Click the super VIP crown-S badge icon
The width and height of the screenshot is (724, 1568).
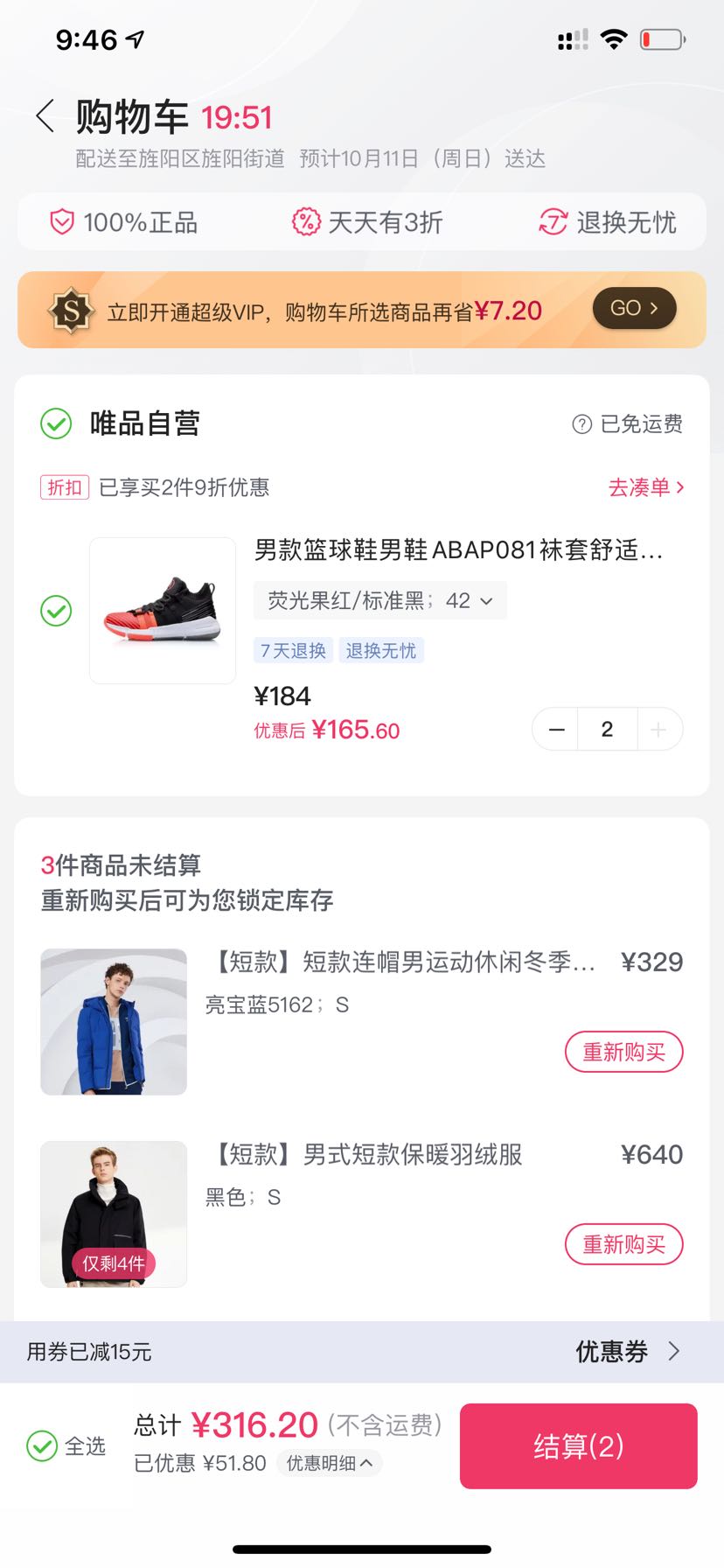click(x=69, y=310)
